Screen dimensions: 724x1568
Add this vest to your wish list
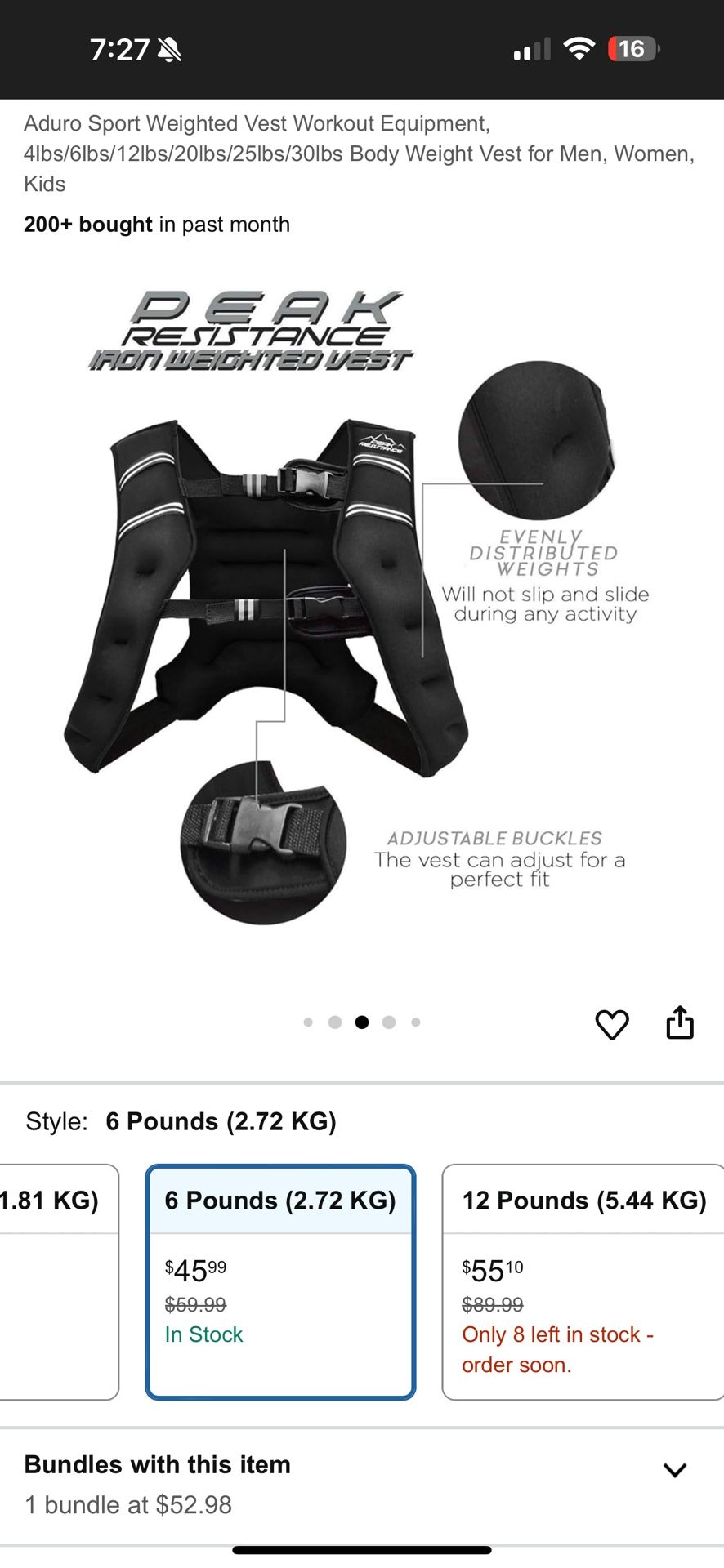click(611, 1024)
